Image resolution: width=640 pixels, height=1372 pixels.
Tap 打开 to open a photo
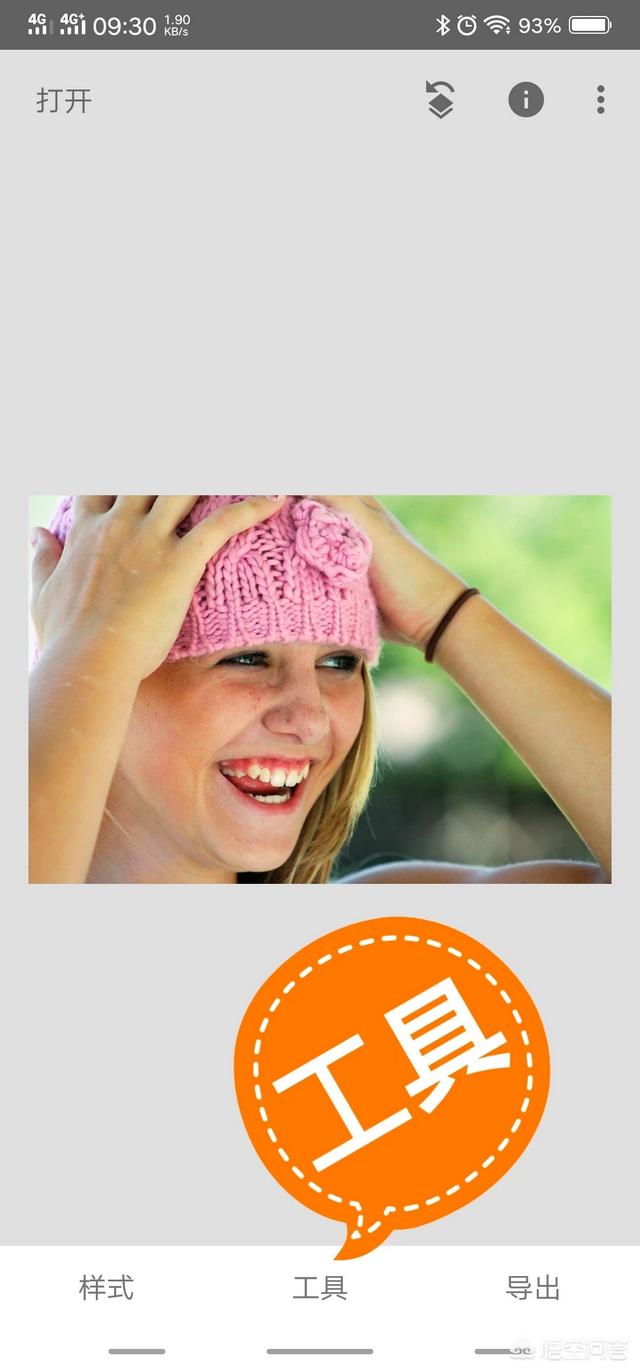64,100
